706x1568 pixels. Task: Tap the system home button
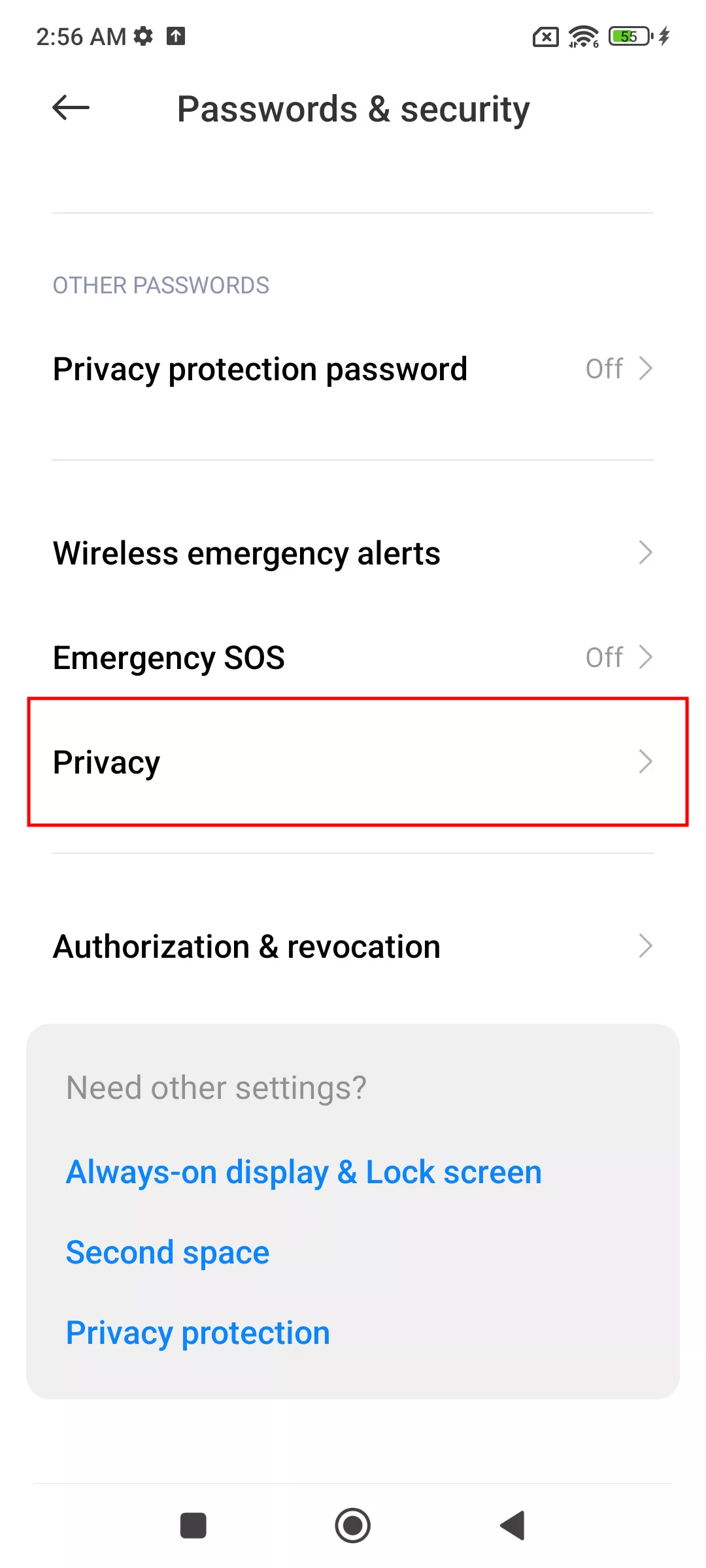click(x=353, y=1526)
